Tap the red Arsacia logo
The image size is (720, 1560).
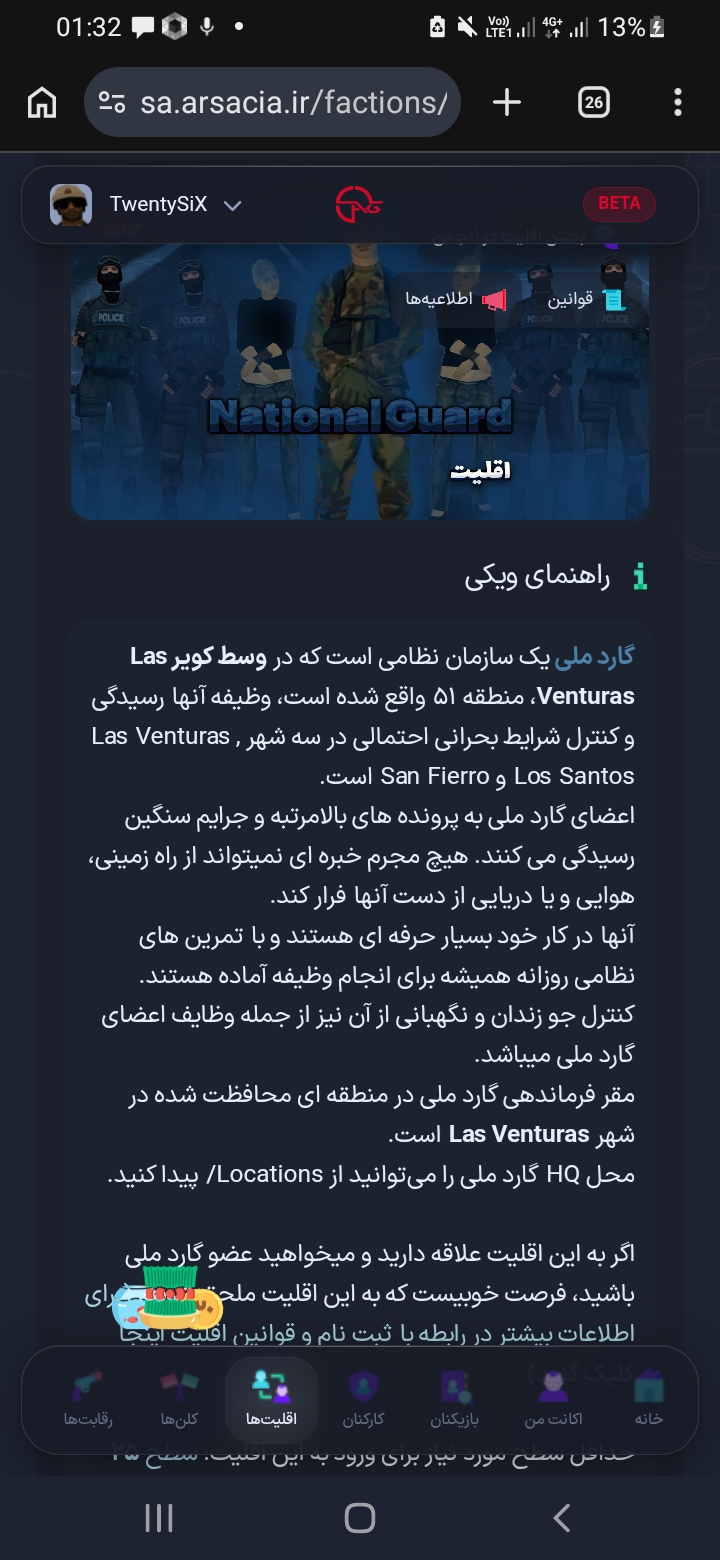point(359,204)
